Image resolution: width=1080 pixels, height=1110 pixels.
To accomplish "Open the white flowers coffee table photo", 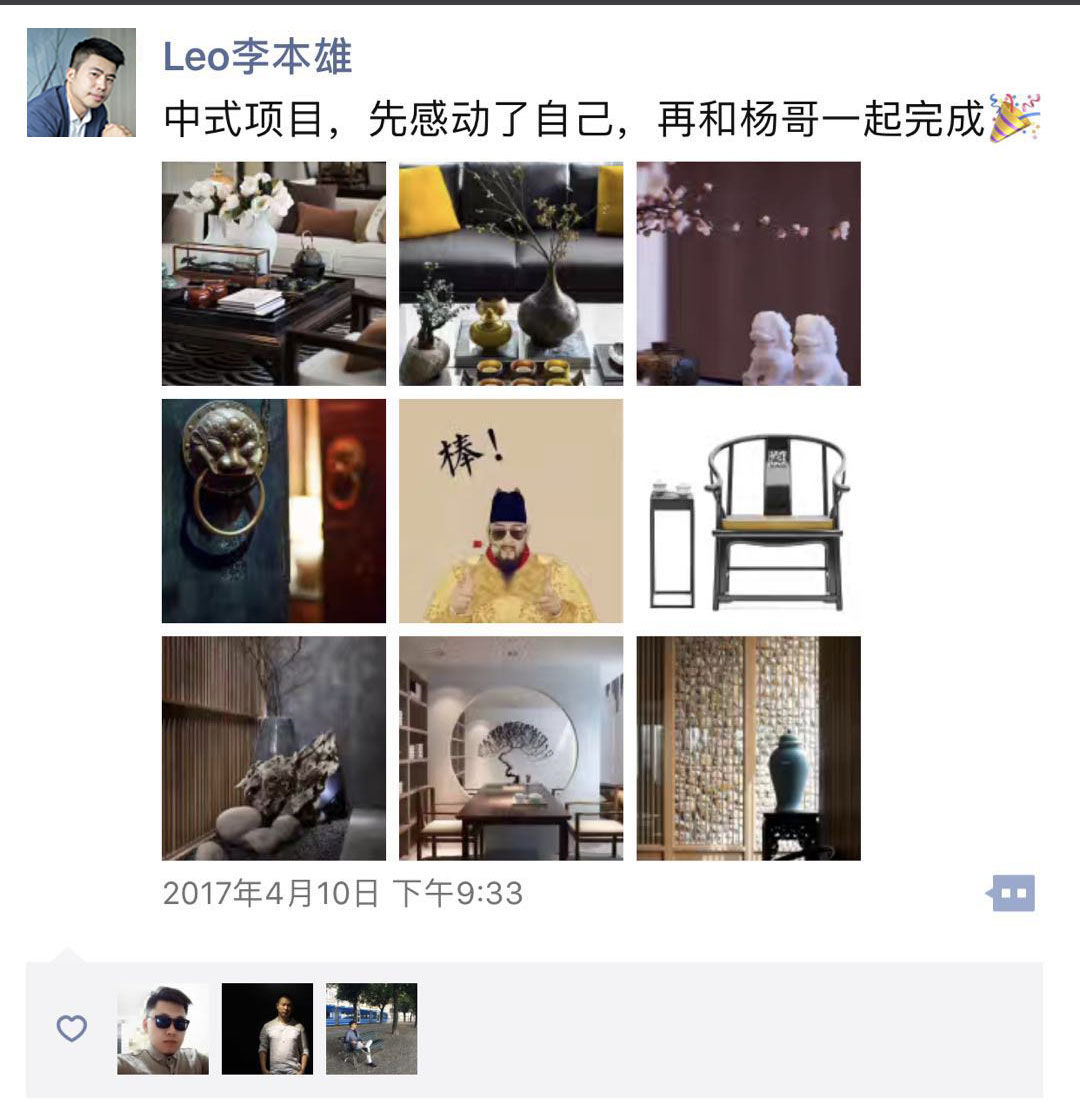I will coord(273,273).
